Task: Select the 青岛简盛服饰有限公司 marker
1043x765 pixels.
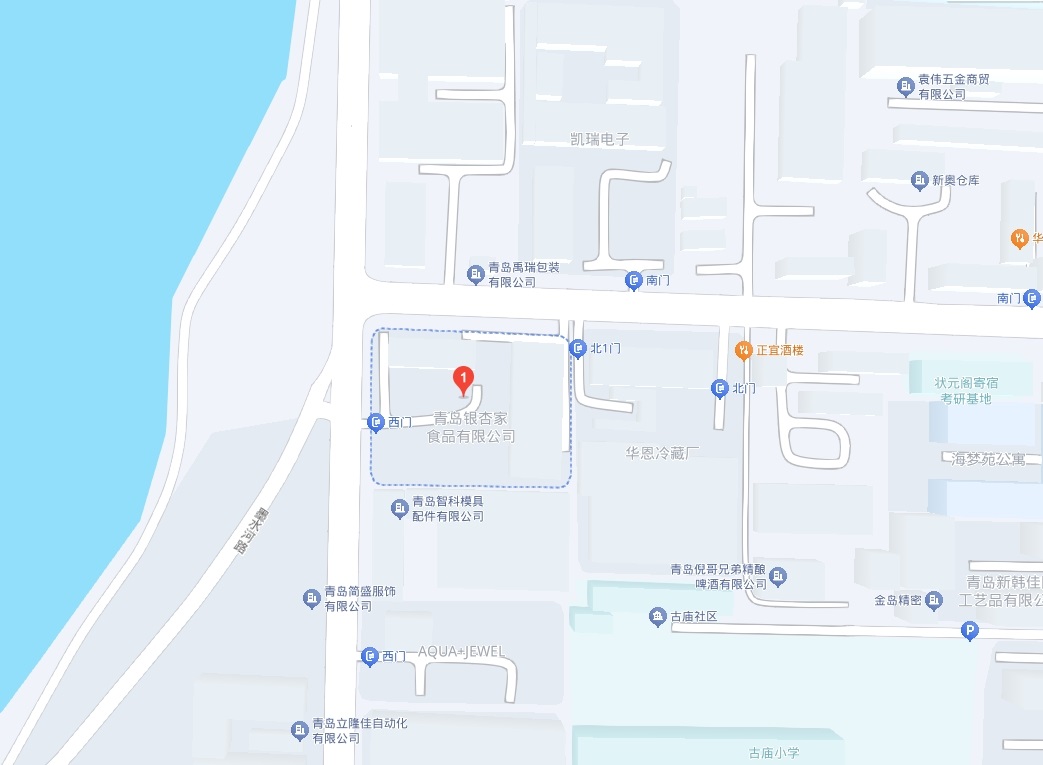Action: 312,598
